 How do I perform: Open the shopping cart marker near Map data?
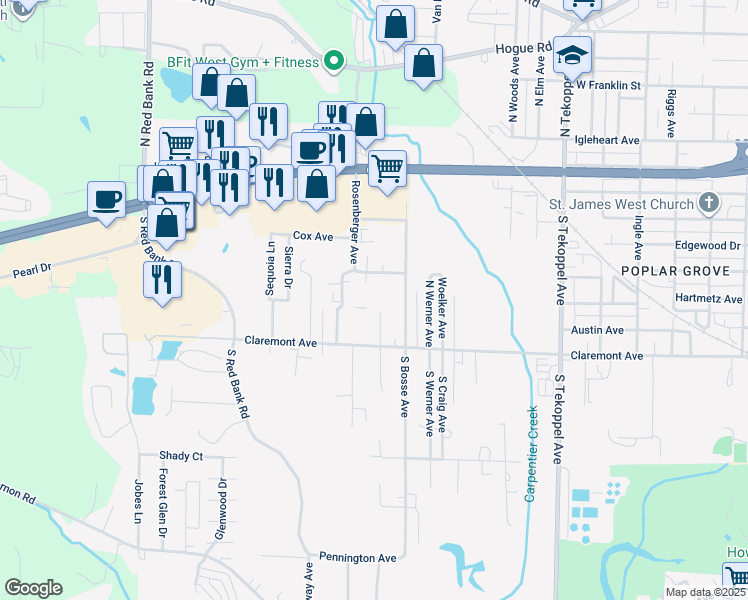point(738,579)
